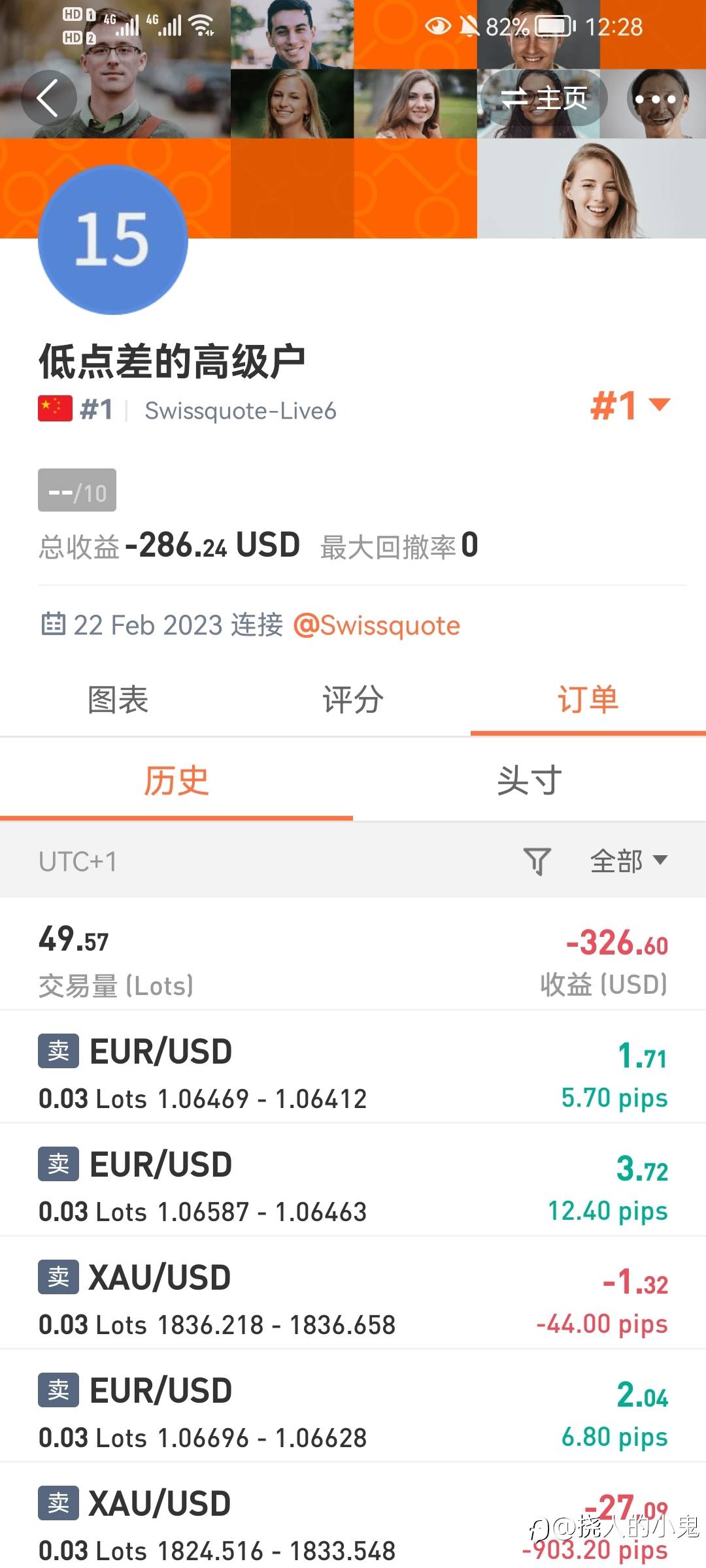Open the @Swissquote broker link
This screenshot has width=706, height=1568.
point(377,625)
